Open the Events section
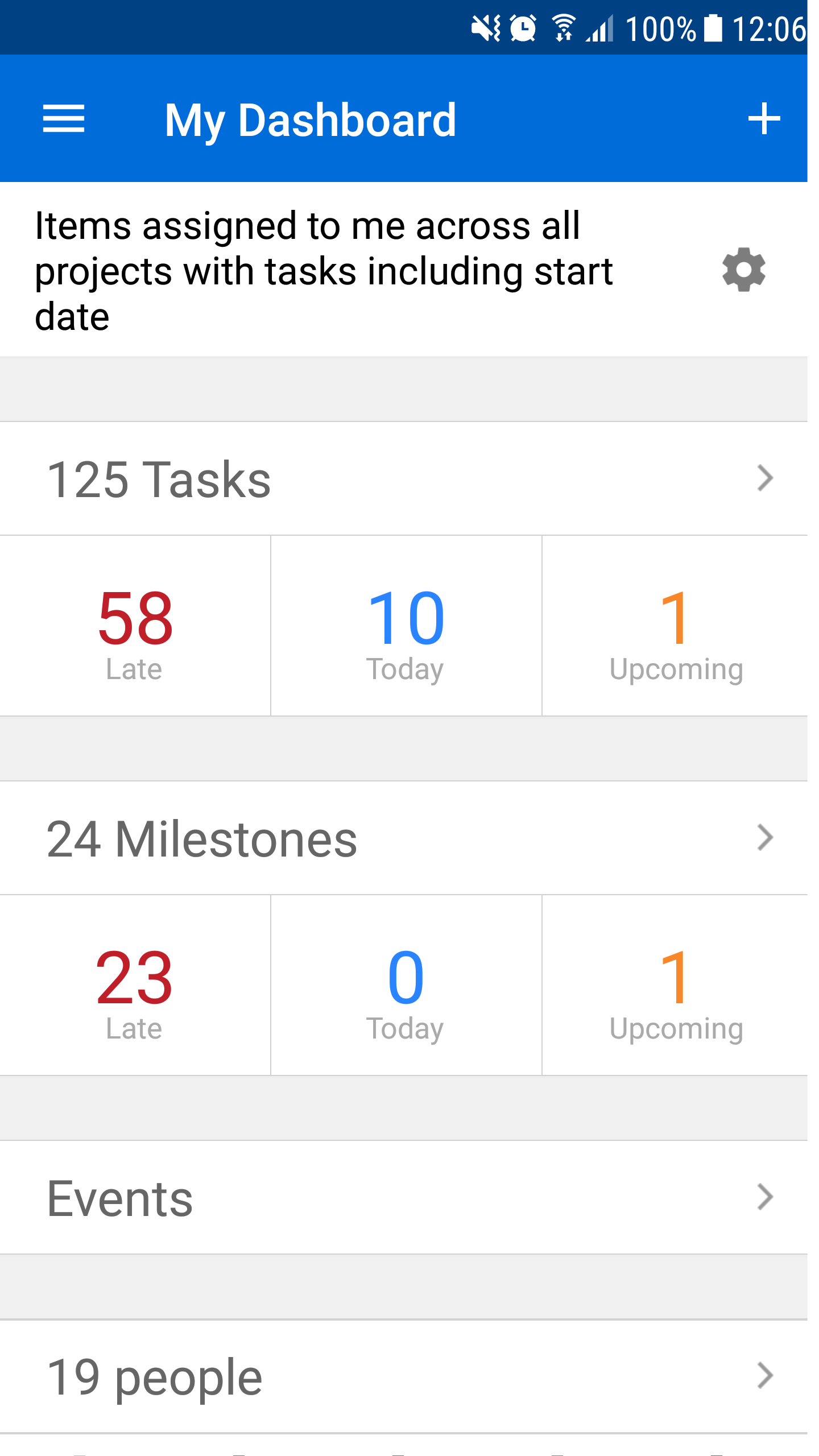The height and width of the screenshot is (1456, 819). [404, 1198]
